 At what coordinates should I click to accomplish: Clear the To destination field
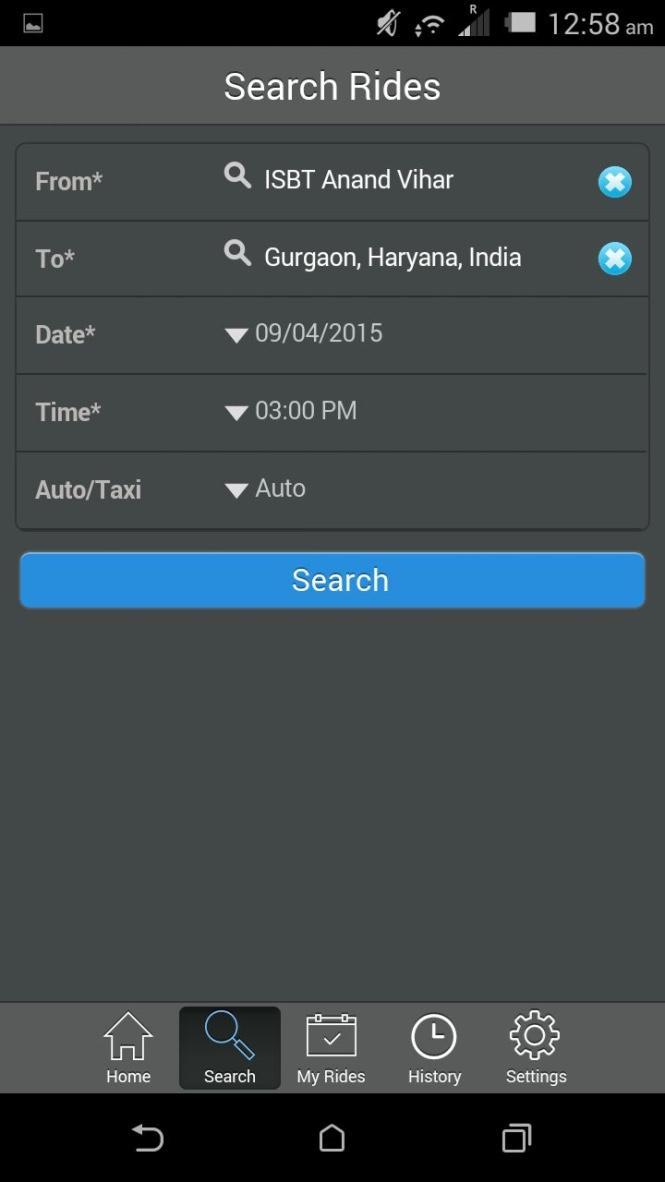coord(614,258)
